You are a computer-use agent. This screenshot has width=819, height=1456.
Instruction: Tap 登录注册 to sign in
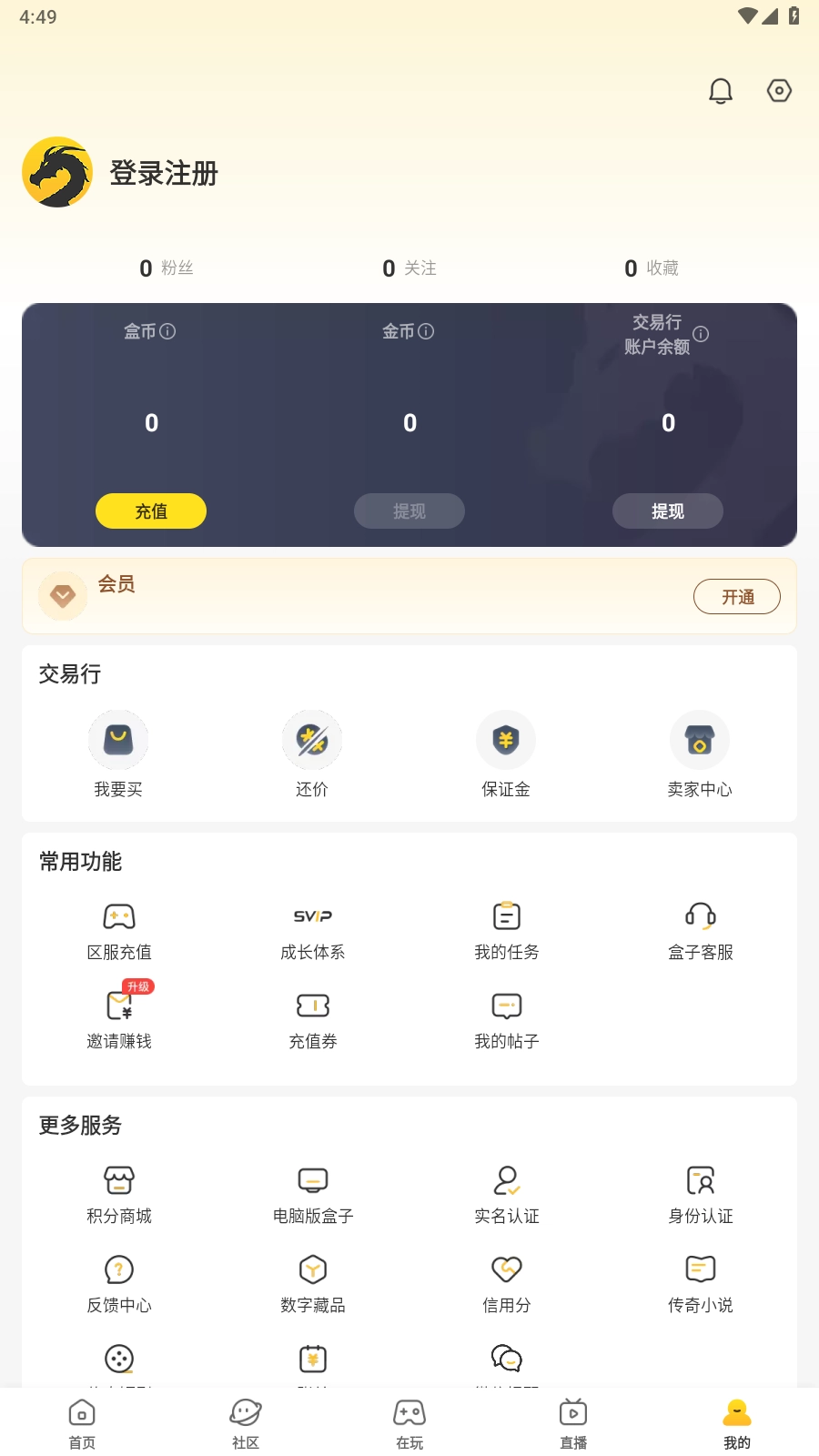coord(164,173)
